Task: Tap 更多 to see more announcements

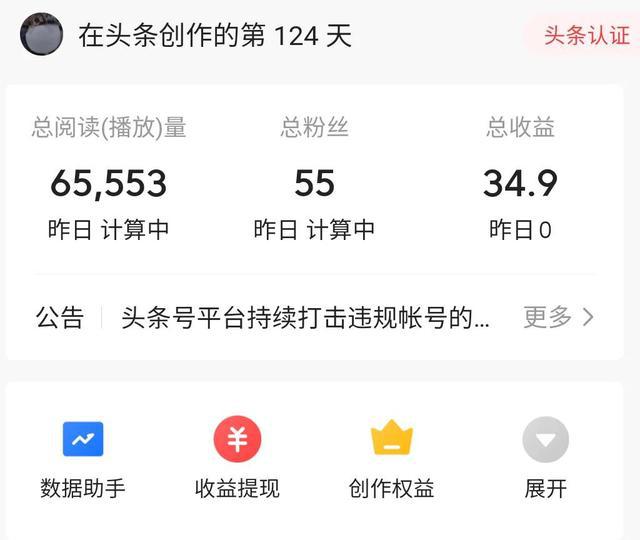Action: point(558,318)
